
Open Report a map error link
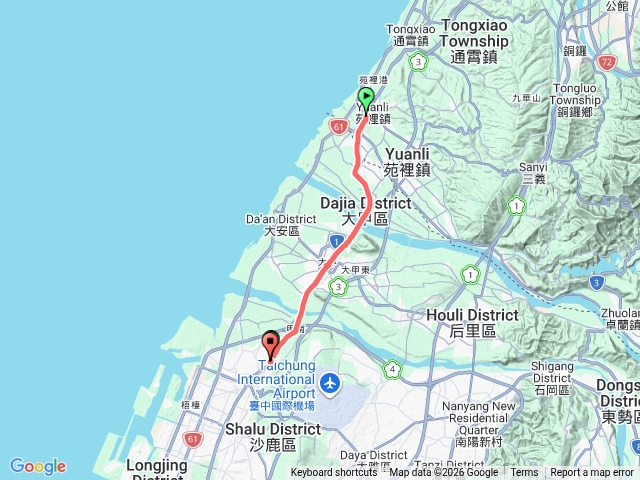point(594,473)
